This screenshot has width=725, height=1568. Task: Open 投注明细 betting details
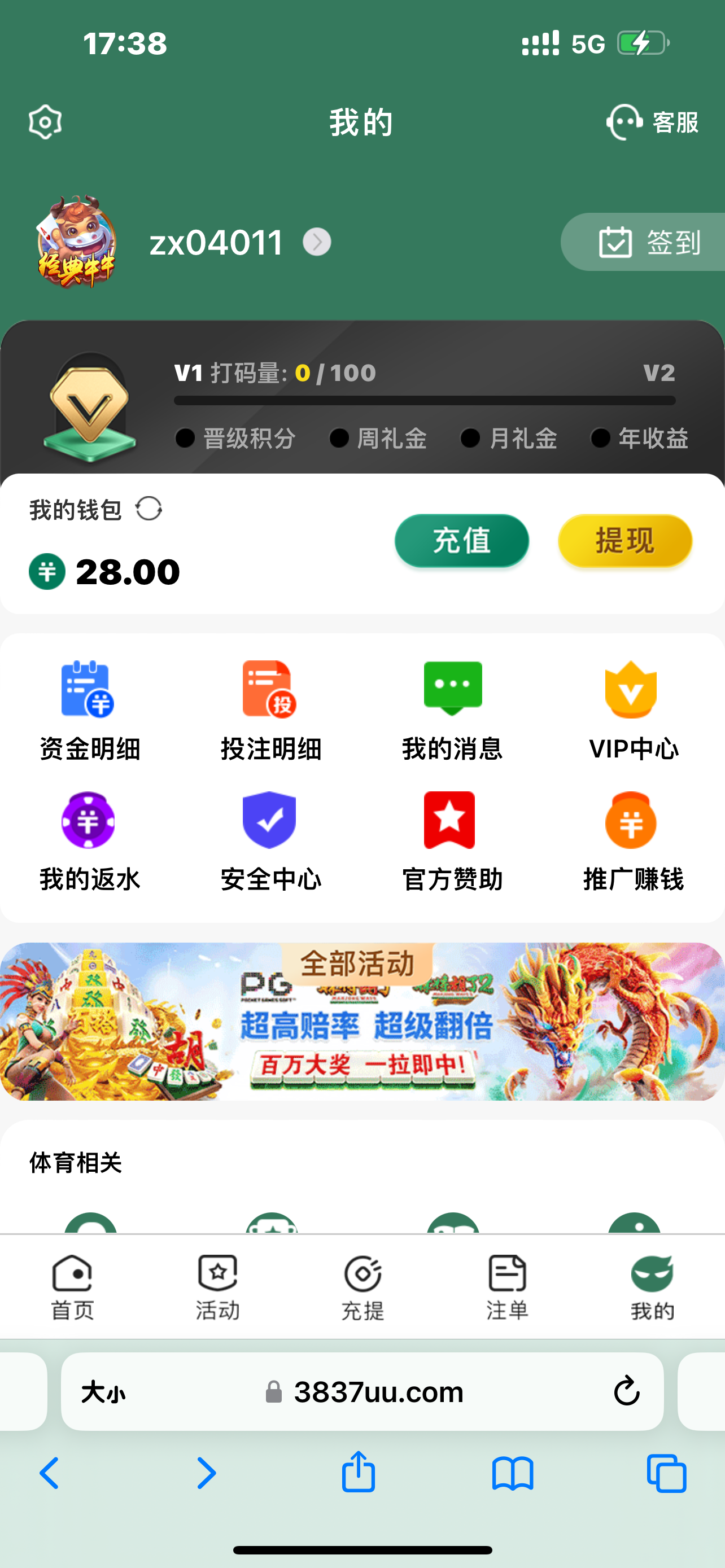coord(271,709)
